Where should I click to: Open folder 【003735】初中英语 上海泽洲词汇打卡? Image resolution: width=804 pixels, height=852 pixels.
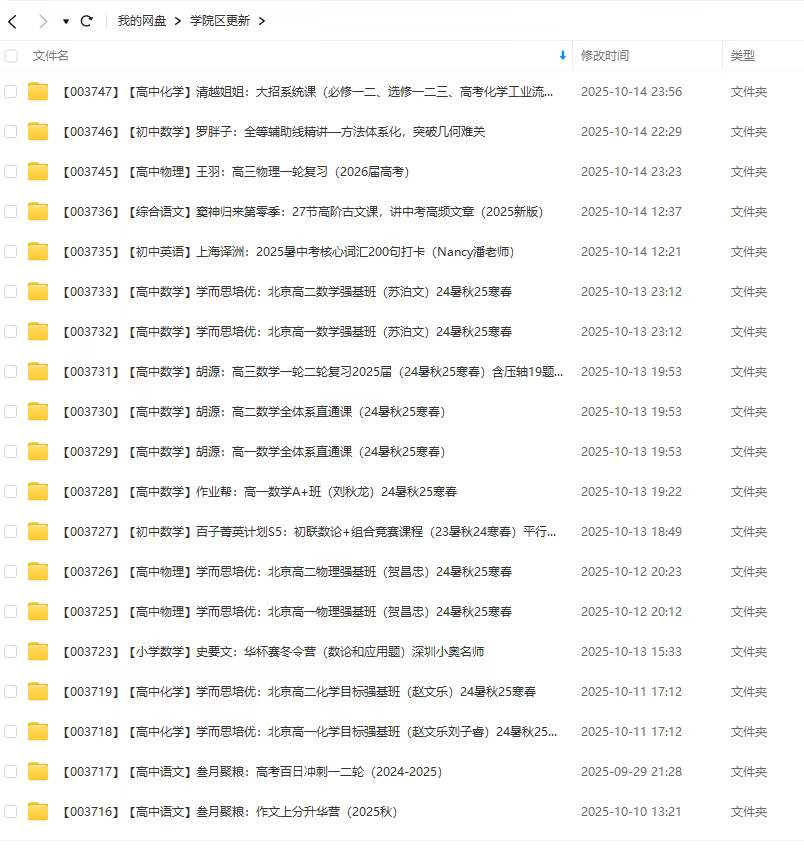pyautogui.click(x=290, y=251)
